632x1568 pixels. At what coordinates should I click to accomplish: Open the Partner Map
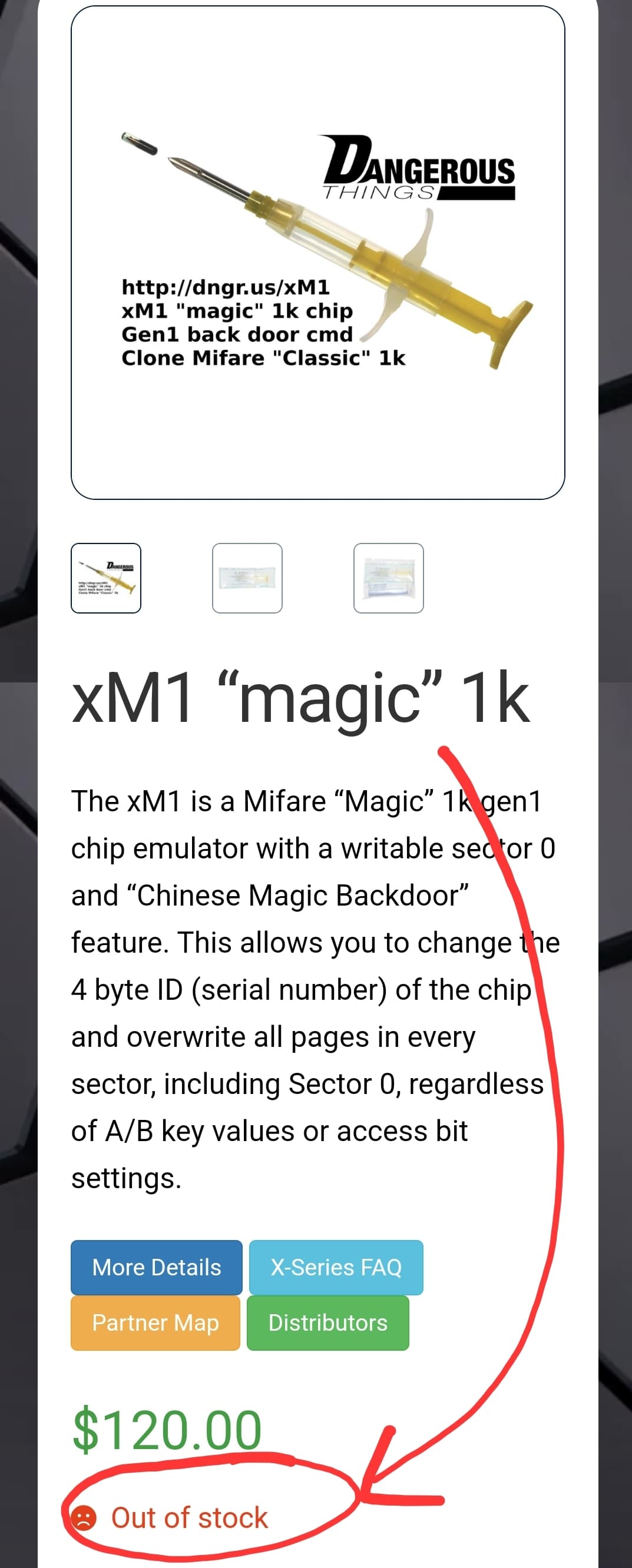(x=155, y=1323)
